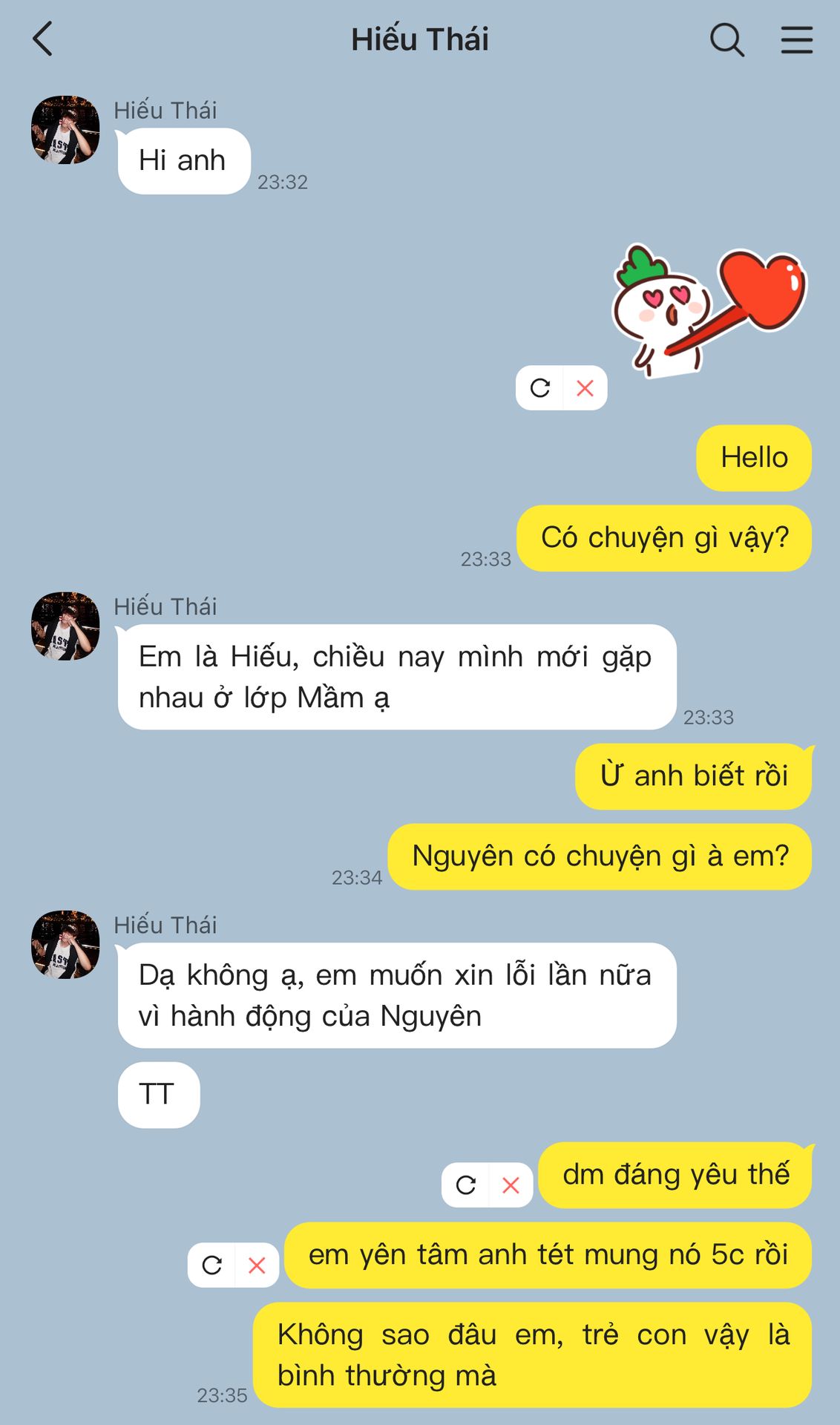Open Hiếu Thái's avatar beside "Hi anh"
This screenshot has width=840, height=1425.
(x=65, y=130)
